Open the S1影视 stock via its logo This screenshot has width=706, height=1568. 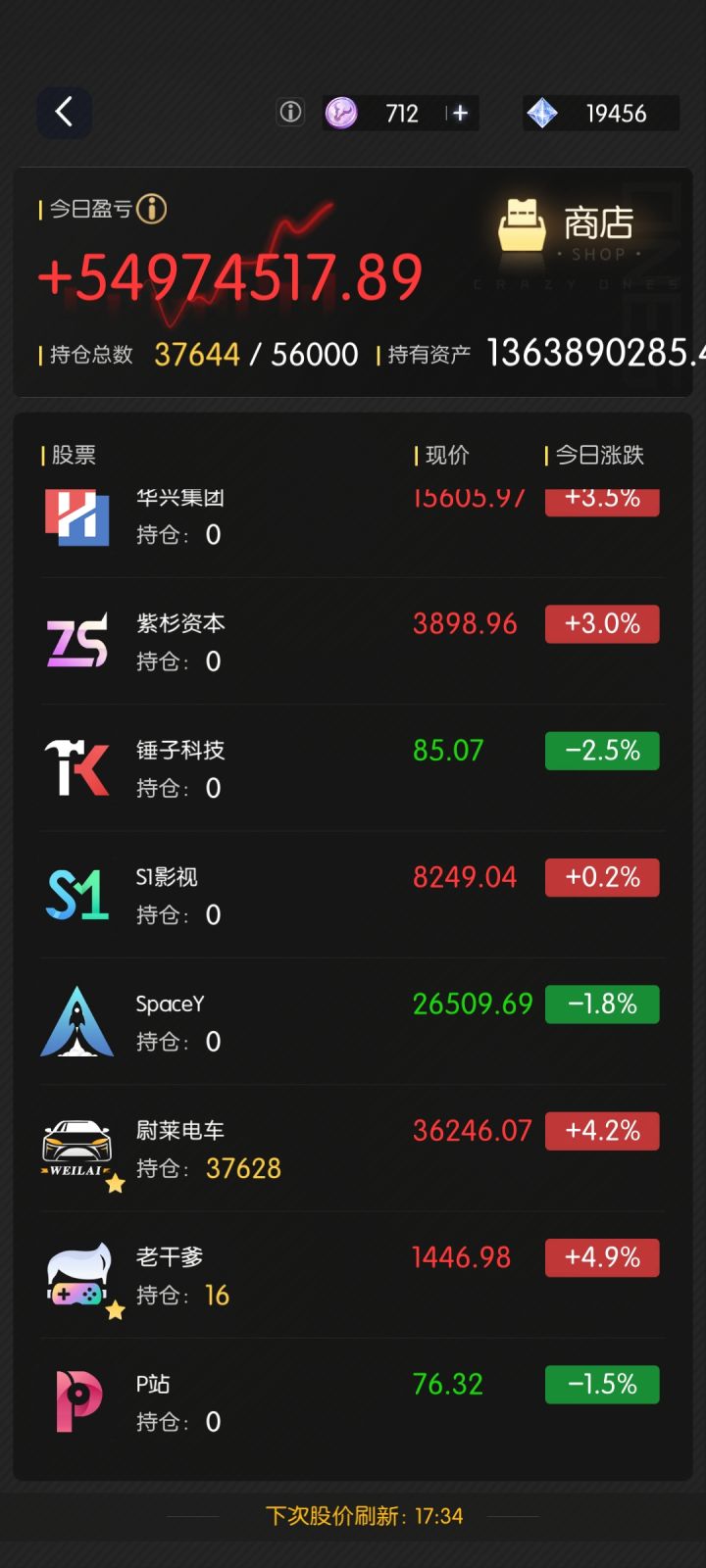(x=76, y=895)
